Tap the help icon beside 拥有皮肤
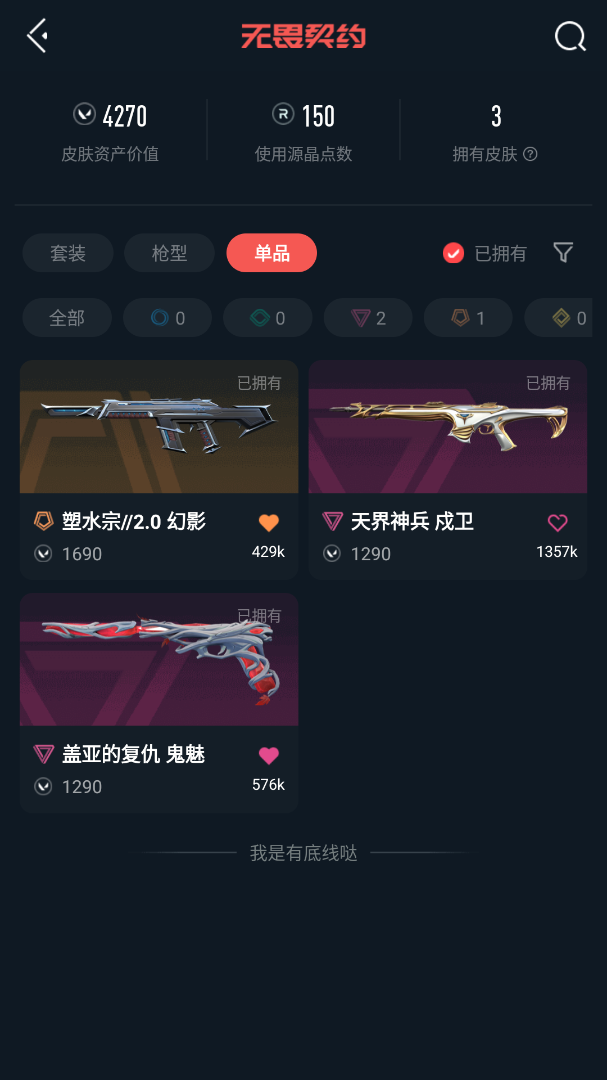Screen dimensions: 607x1080 tap(530, 154)
